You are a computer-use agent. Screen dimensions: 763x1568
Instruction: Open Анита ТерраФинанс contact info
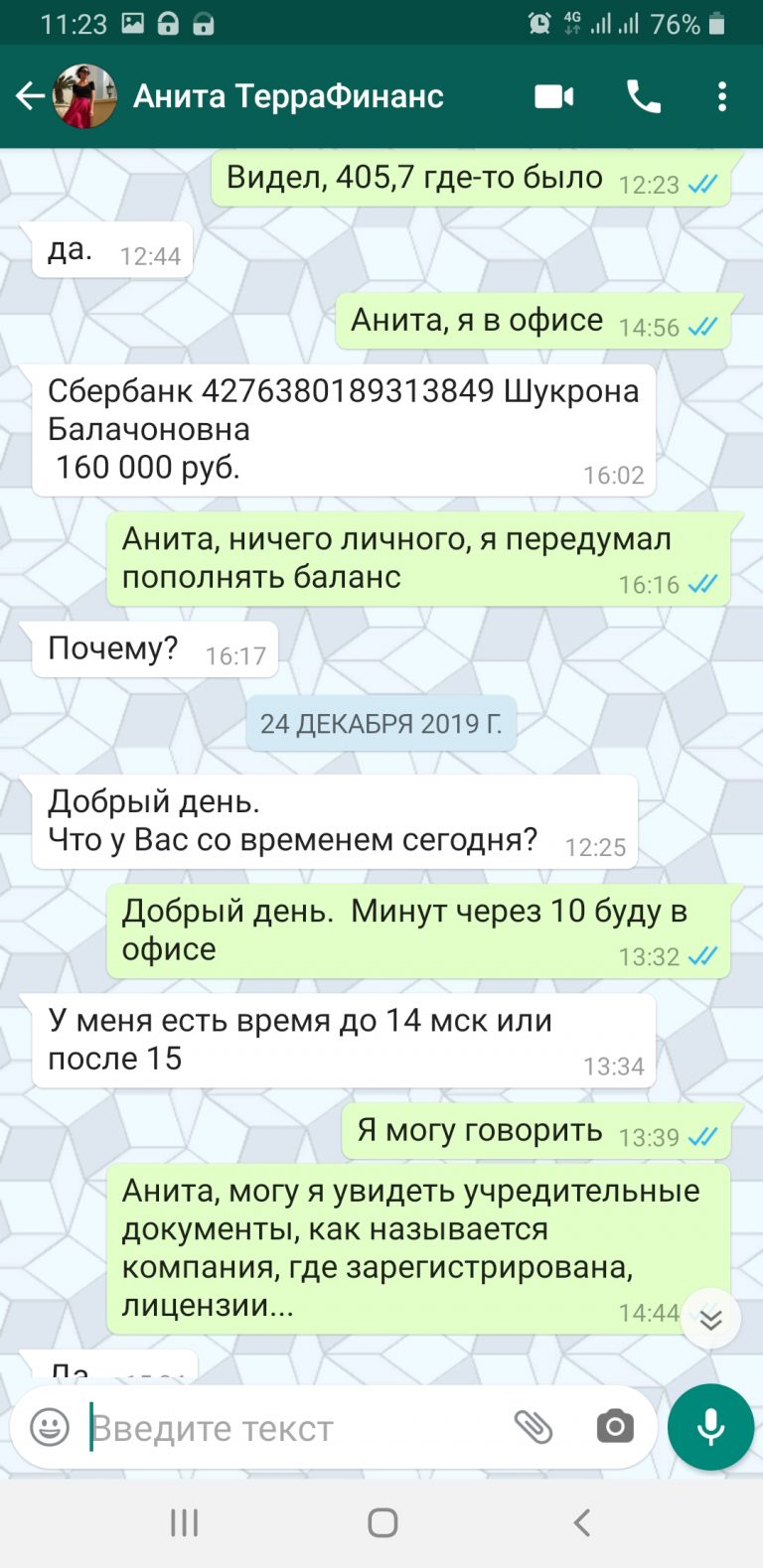[288, 96]
